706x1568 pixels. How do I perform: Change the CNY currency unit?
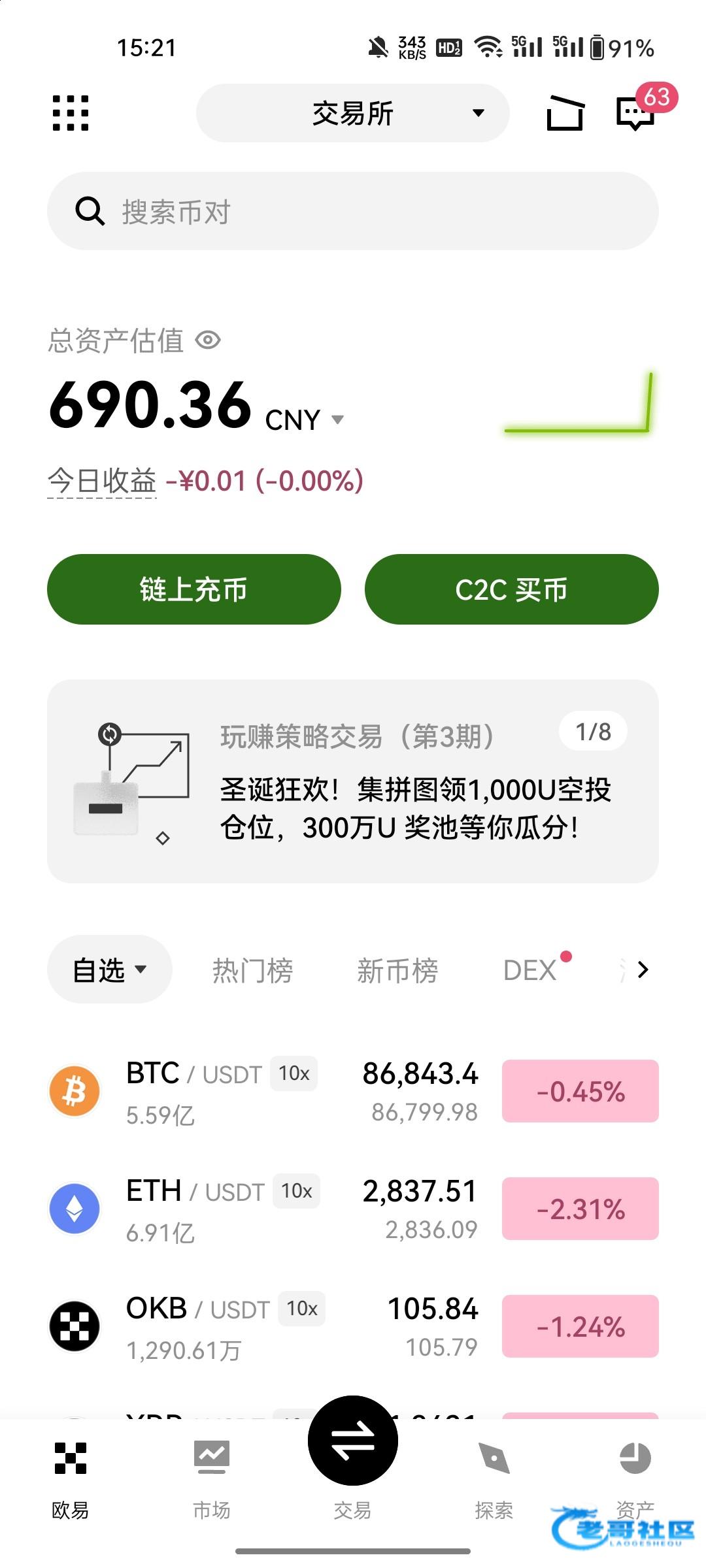coord(305,419)
